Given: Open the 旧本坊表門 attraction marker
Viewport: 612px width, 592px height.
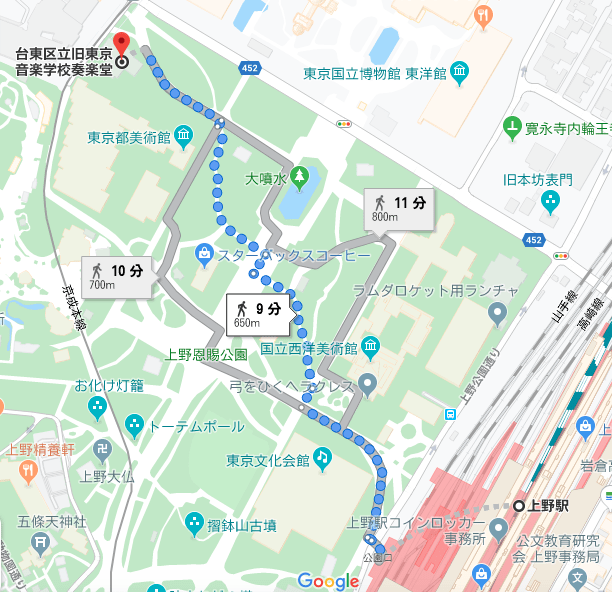Looking at the screenshot, I should pyautogui.click(x=550, y=202).
